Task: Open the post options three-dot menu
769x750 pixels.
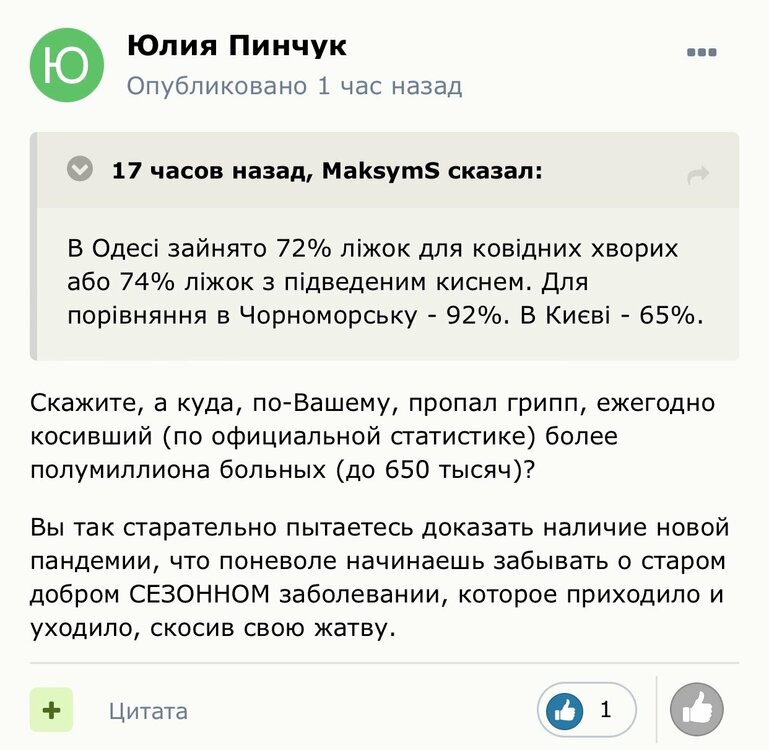Action: (701, 52)
